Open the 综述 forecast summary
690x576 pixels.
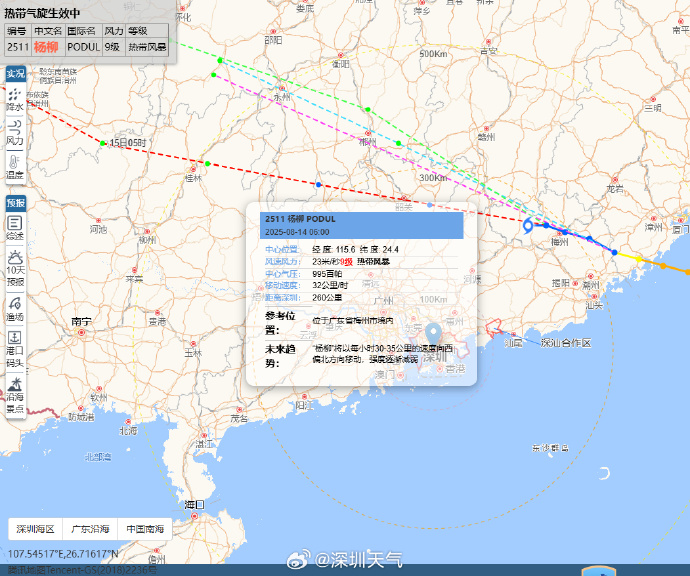[15, 229]
